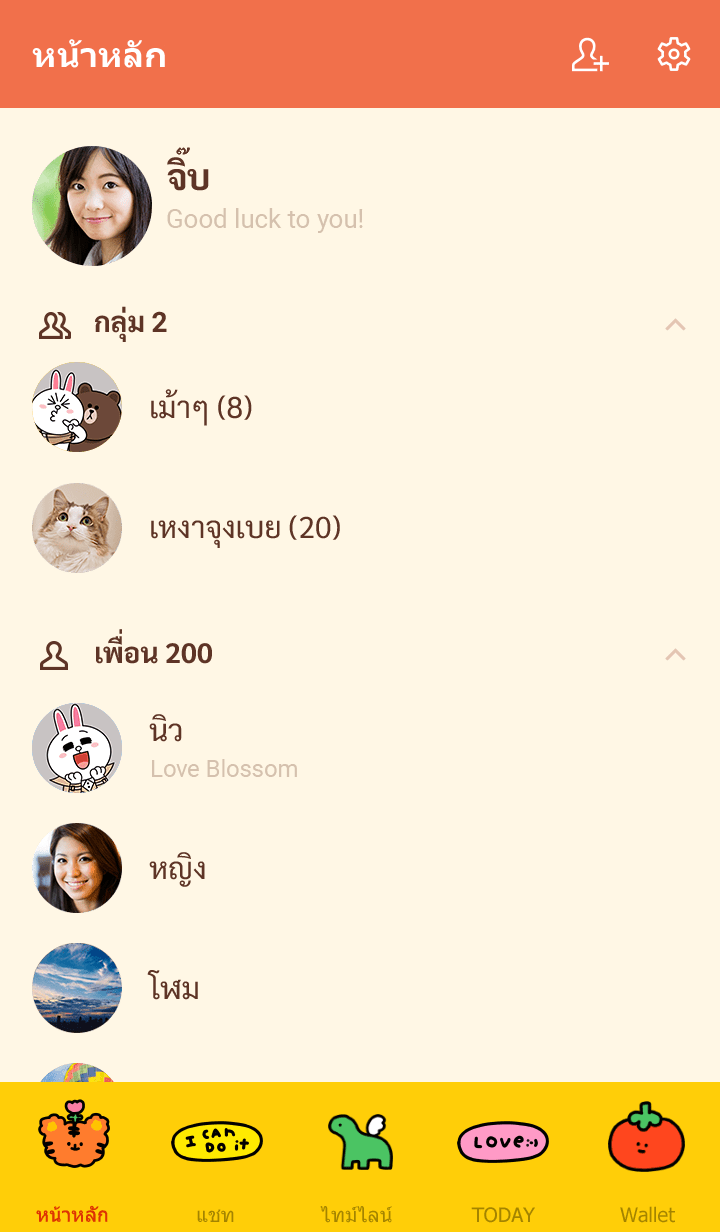Collapse the เพื่อน 200 section
The width and height of the screenshot is (720, 1232).
coord(675,654)
